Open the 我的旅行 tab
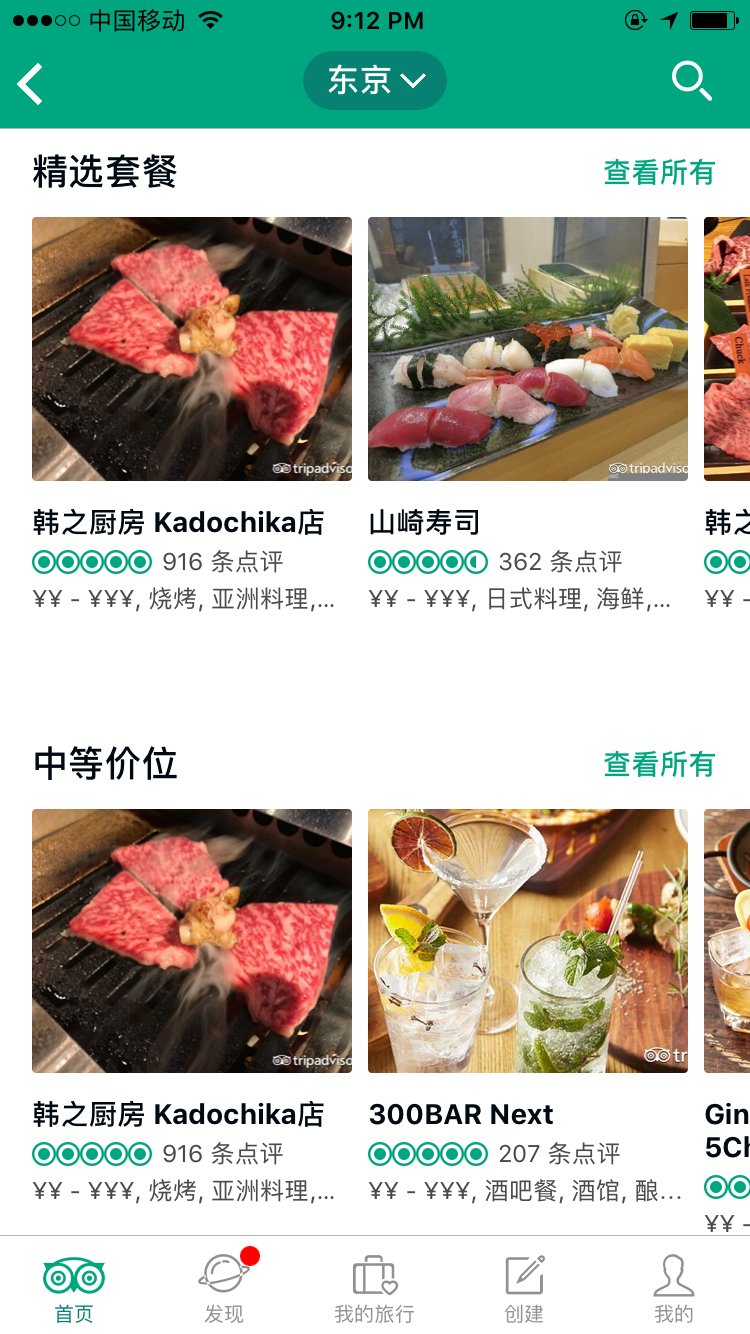The width and height of the screenshot is (750, 1334). pyautogui.click(x=374, y=1288)
